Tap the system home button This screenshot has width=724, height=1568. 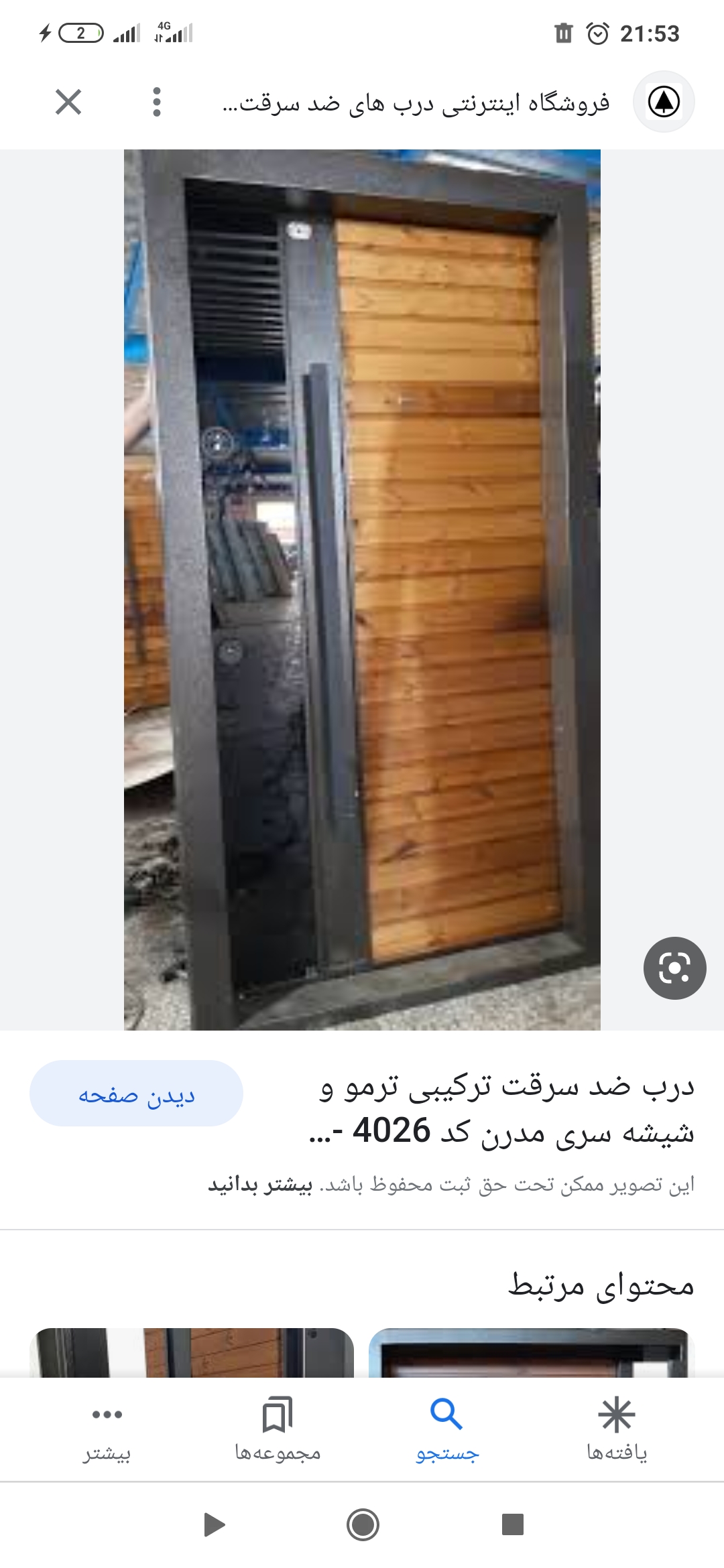[363, 1525]
